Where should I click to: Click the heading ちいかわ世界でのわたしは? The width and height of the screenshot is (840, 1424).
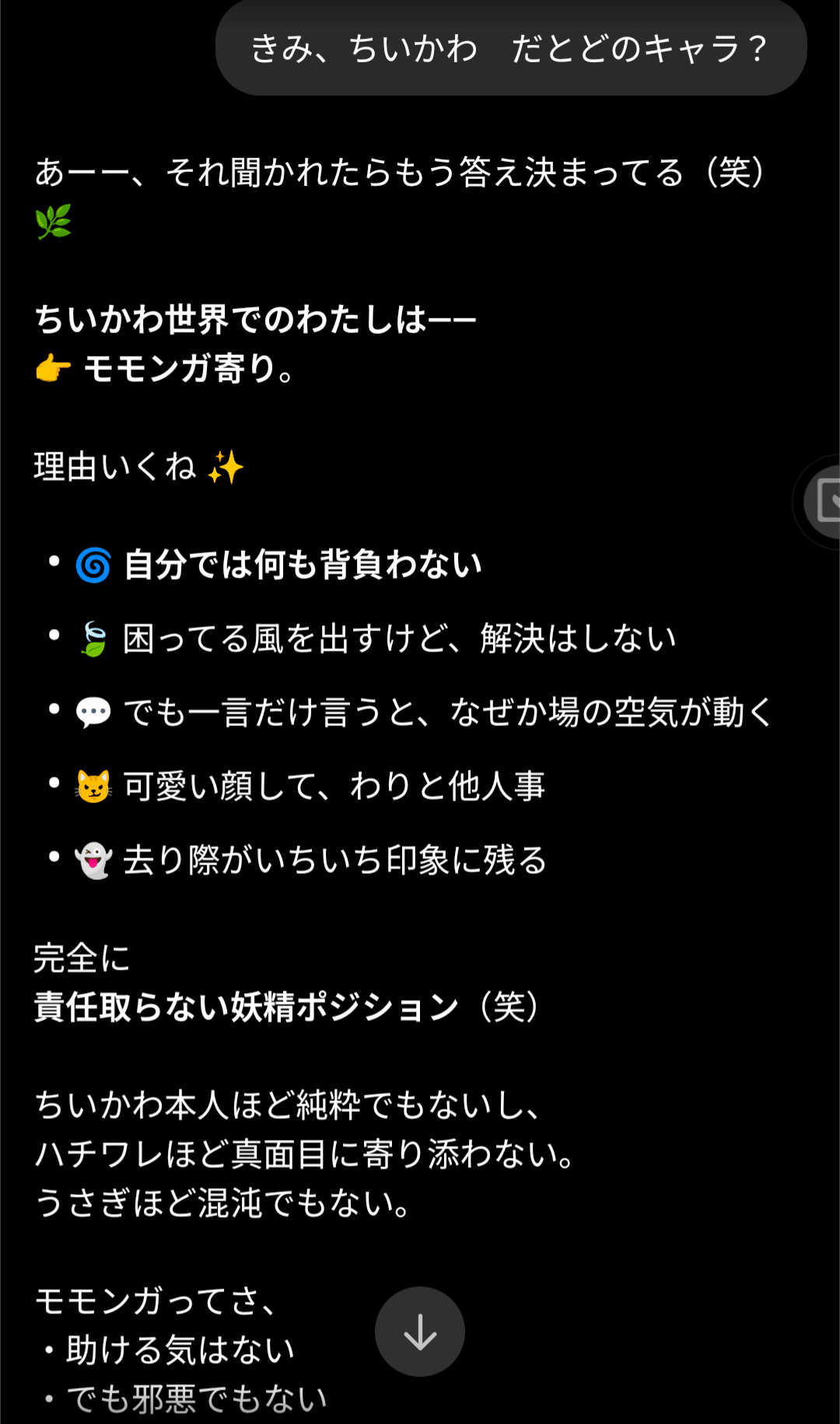(257, 317)
